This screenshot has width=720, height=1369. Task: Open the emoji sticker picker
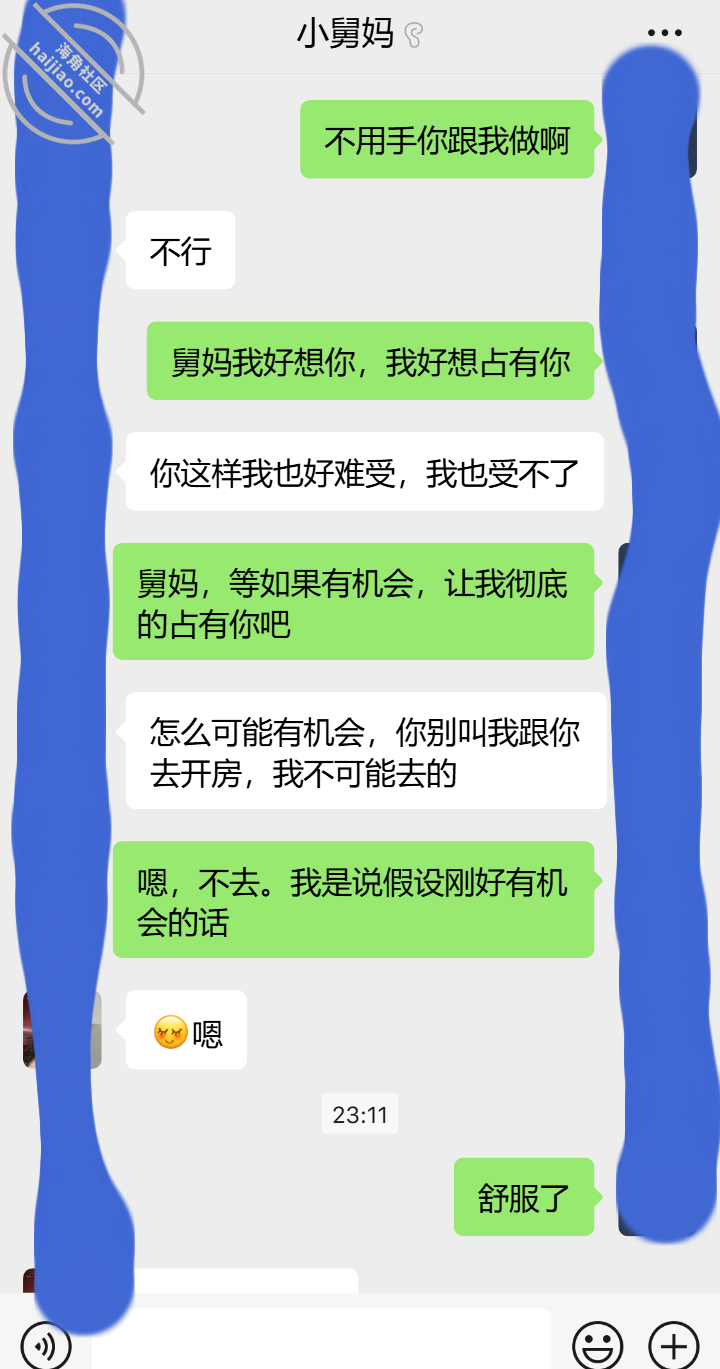click(x=597, y=1344)
